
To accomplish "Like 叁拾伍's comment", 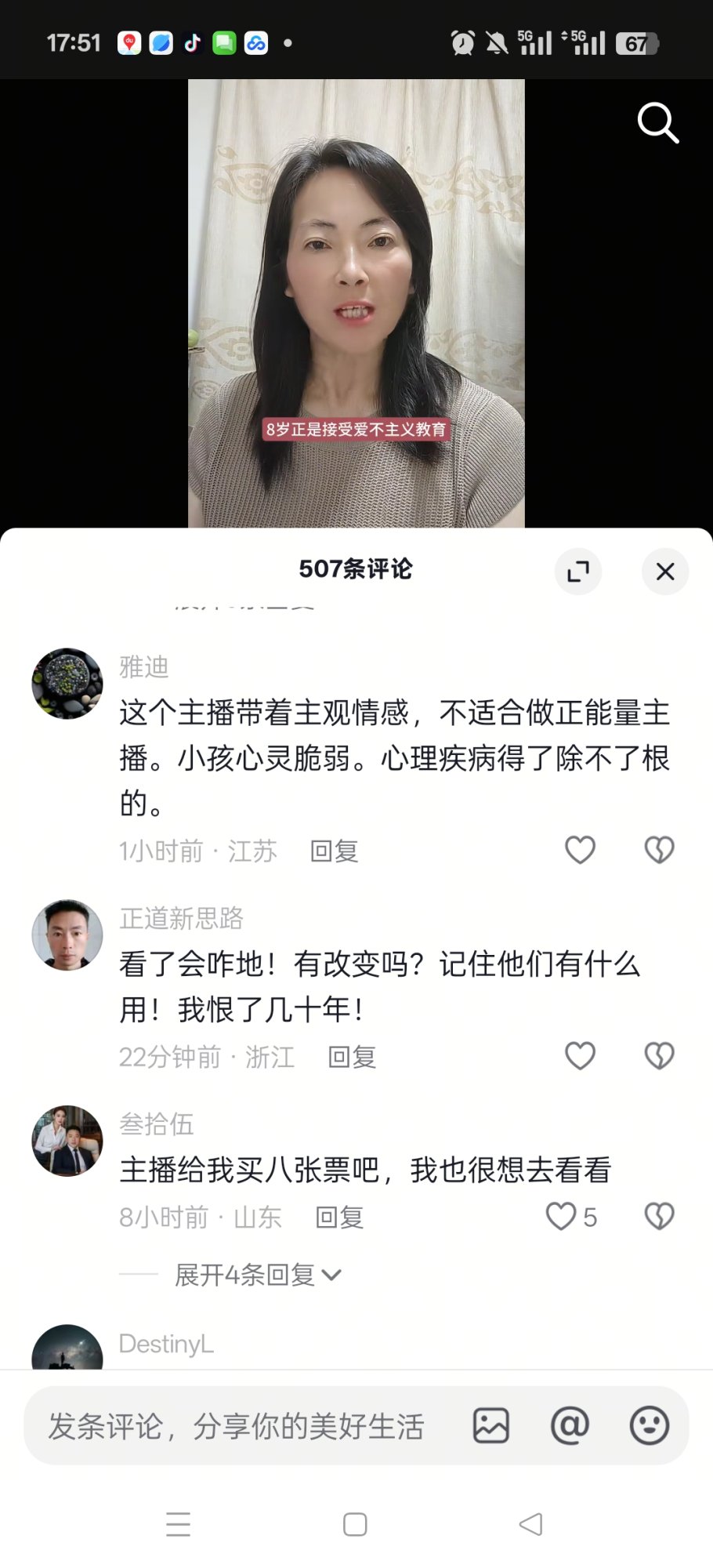I will click(x=562, y=1216).
